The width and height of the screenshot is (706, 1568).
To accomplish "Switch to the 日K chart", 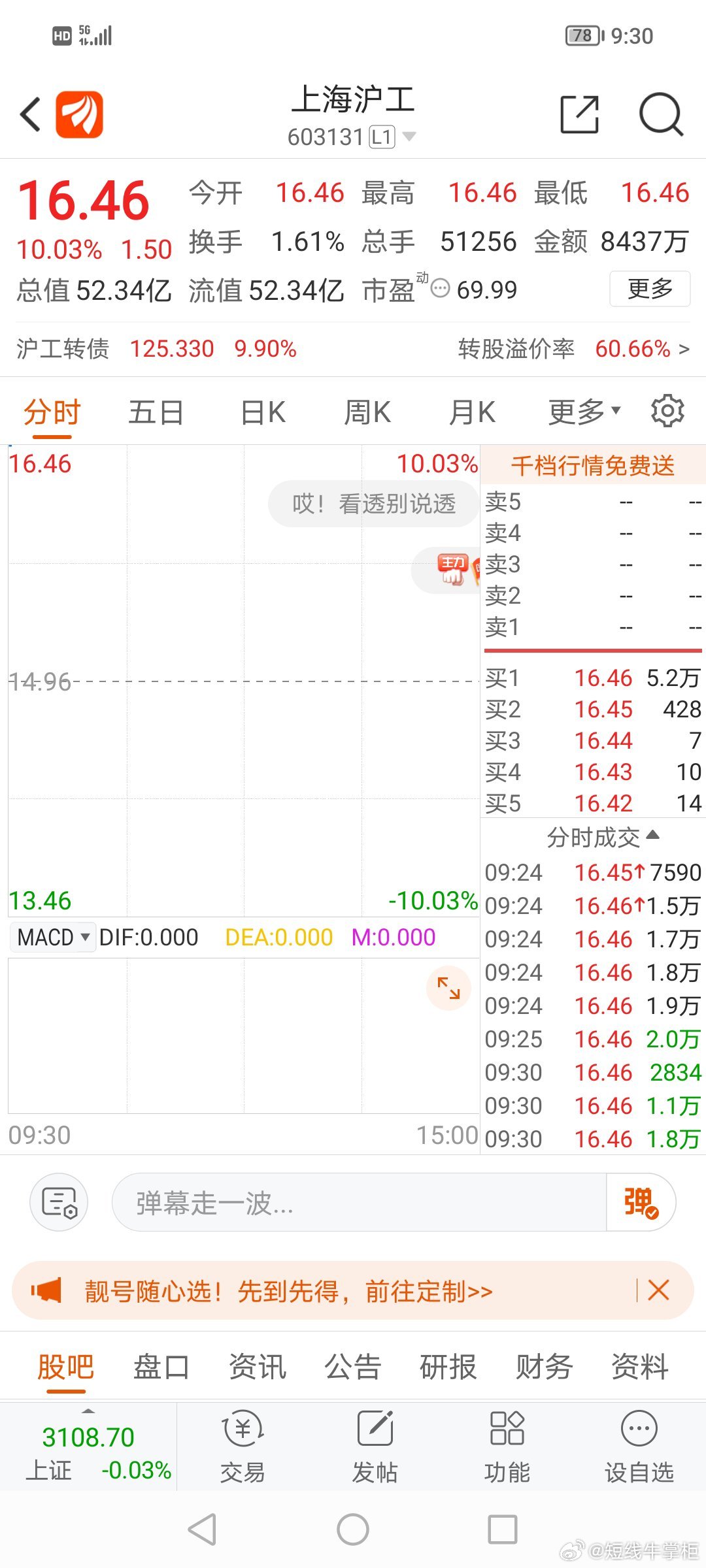I will coord(263,412).
